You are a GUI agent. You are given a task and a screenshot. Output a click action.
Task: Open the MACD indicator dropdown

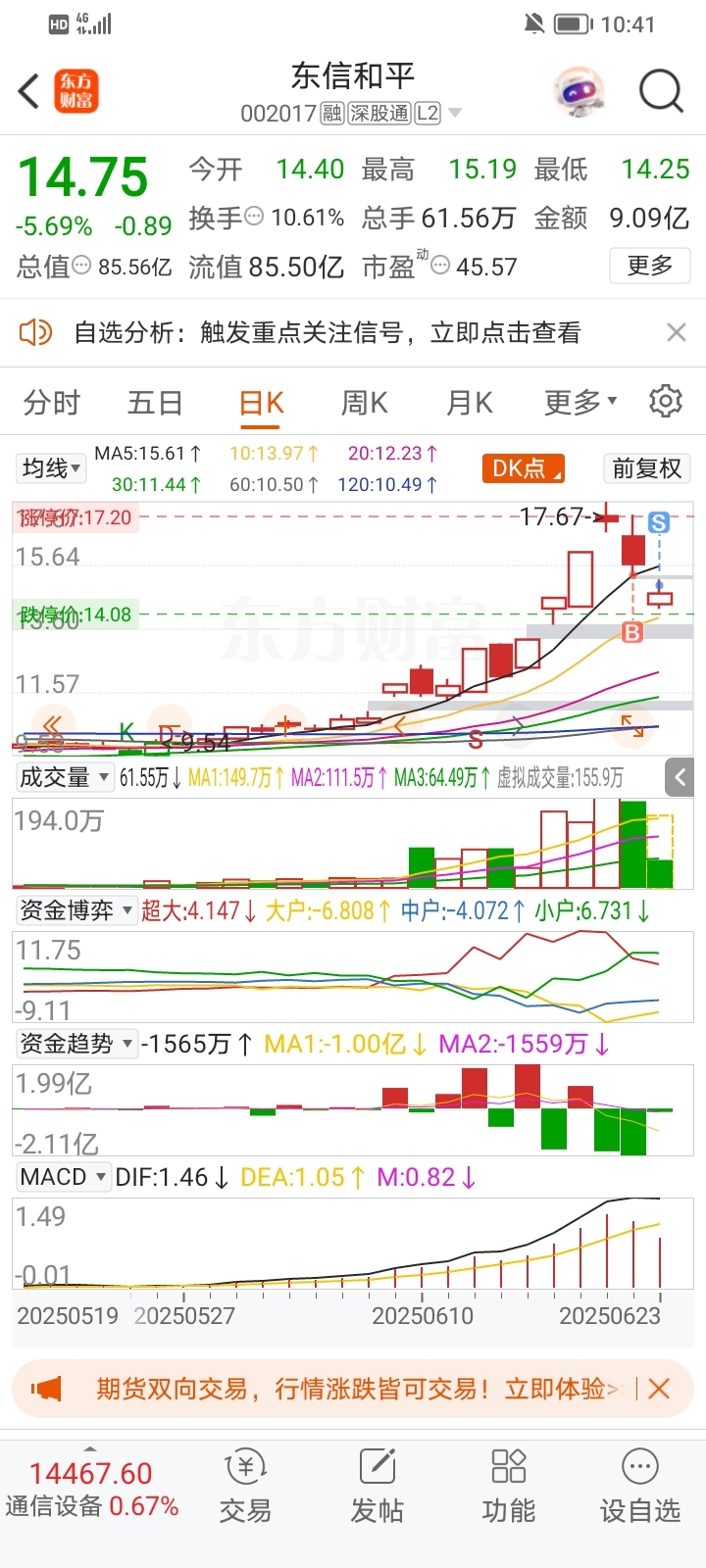point(64,1177)
